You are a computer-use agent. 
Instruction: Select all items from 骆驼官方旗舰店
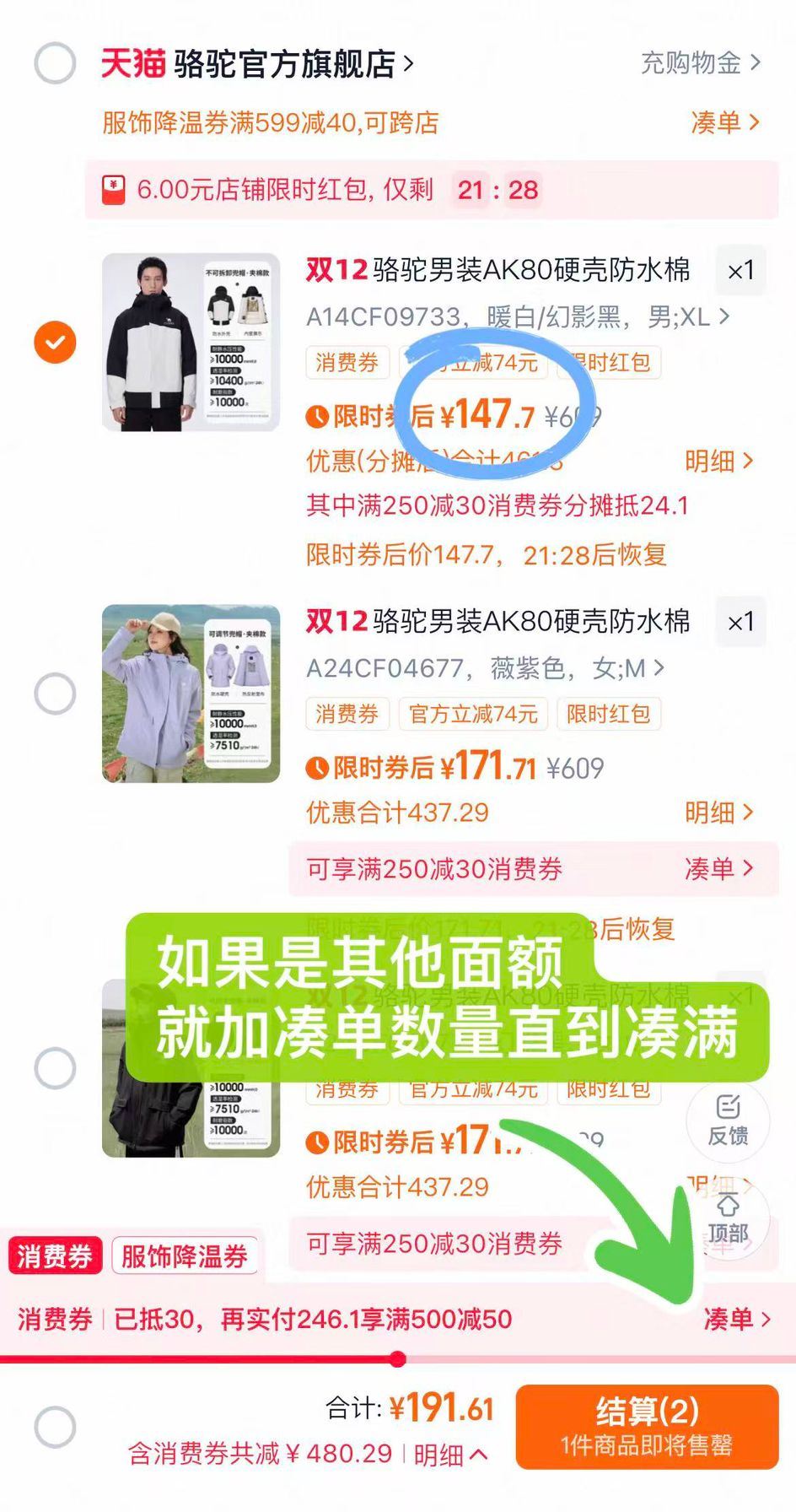[55, 63]
